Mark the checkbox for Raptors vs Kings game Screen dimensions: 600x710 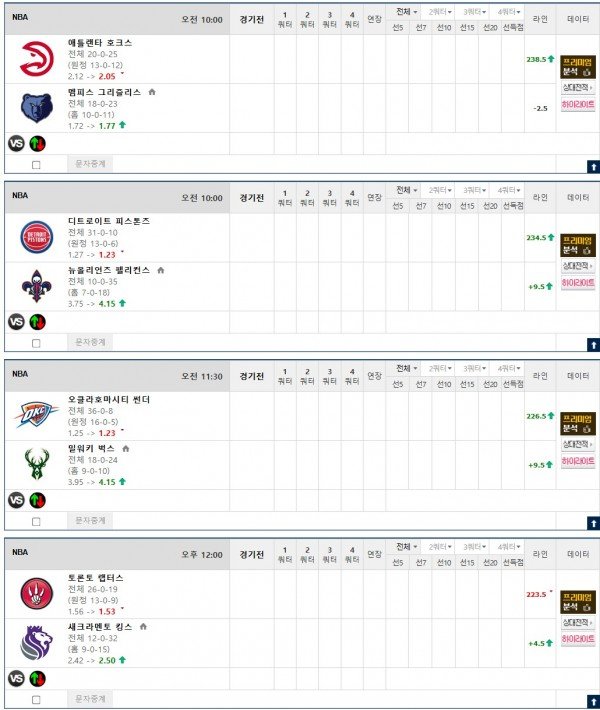[x=36, y=700]
